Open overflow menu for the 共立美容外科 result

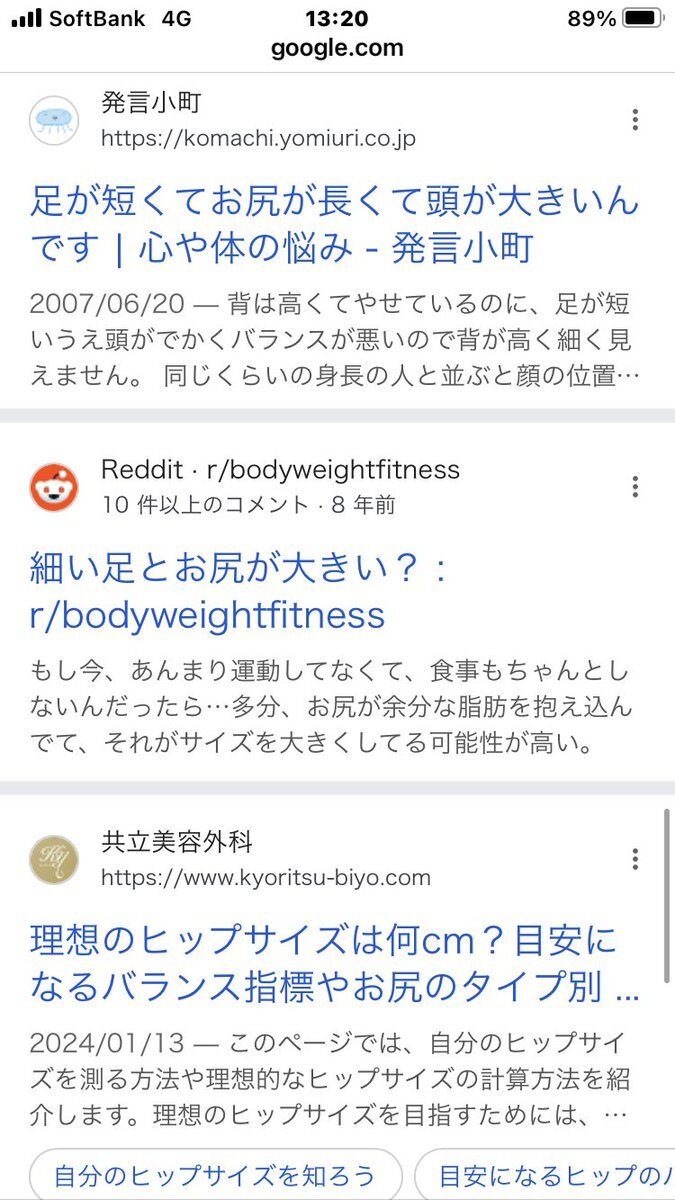click(x=635, y=859)
